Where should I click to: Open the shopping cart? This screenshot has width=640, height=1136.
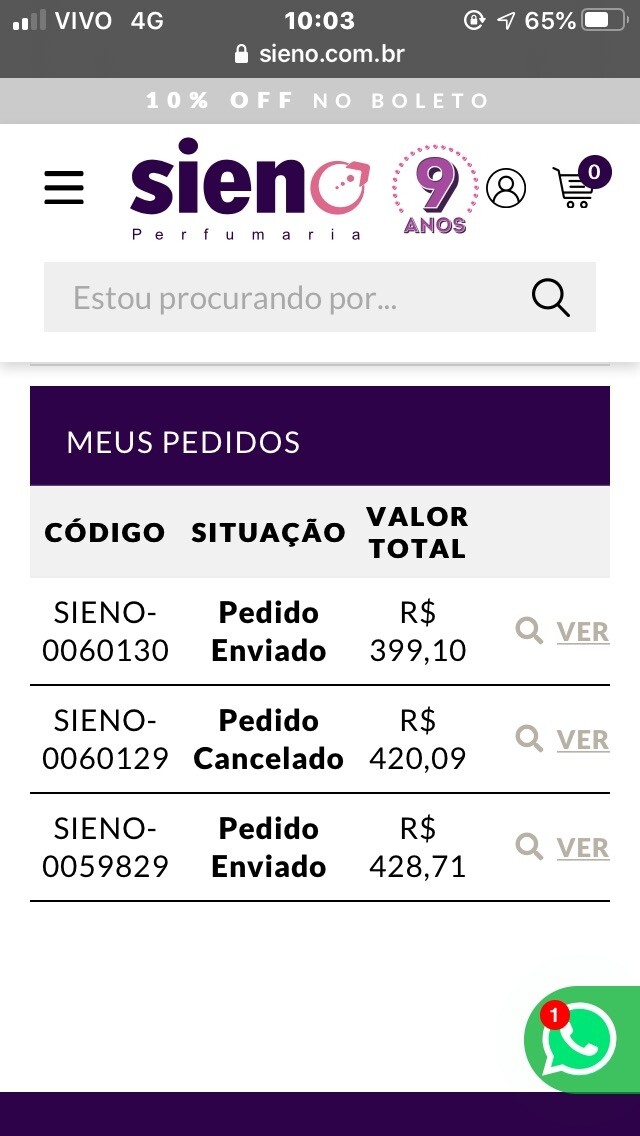click(574, 187)
